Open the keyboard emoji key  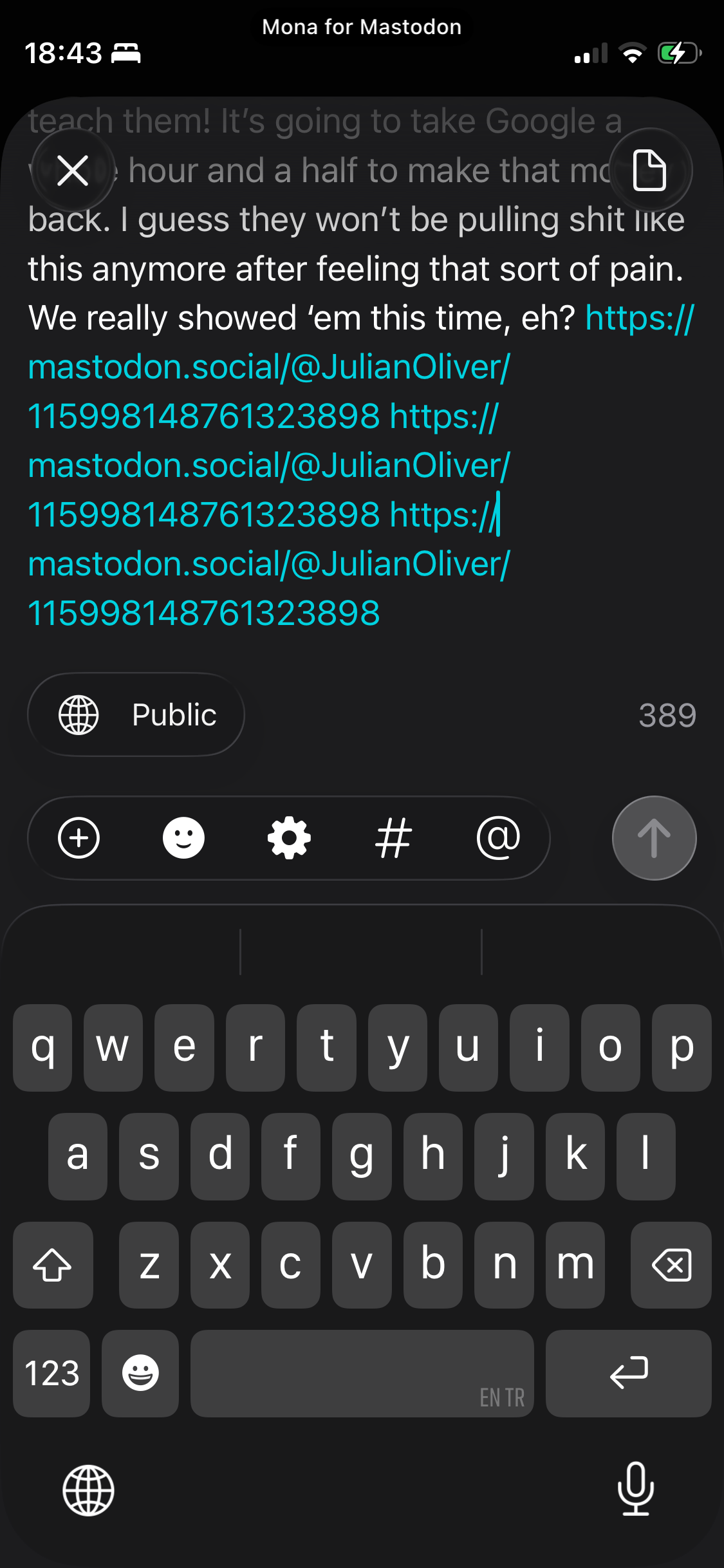coord(140,1373)
